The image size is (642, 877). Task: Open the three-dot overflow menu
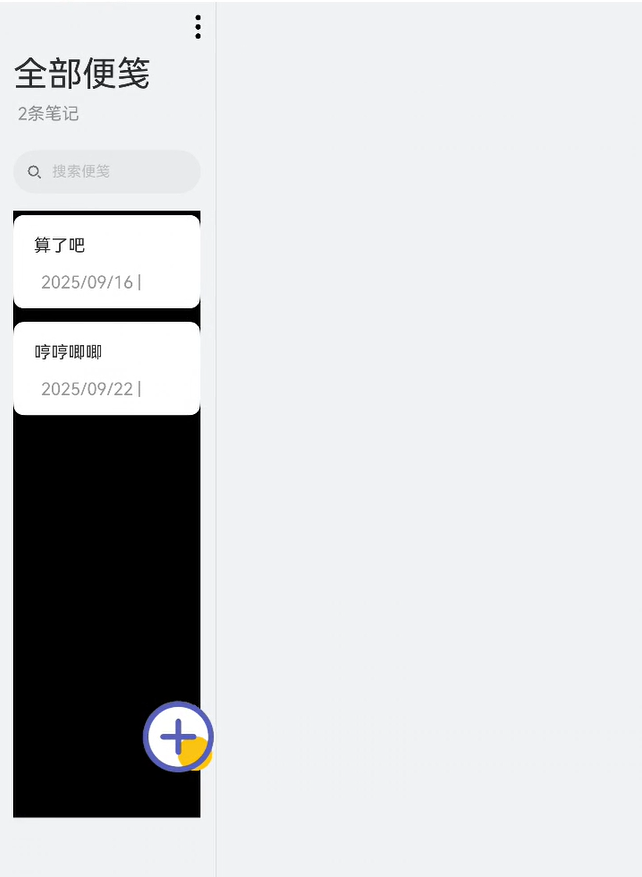click(198, 27)
